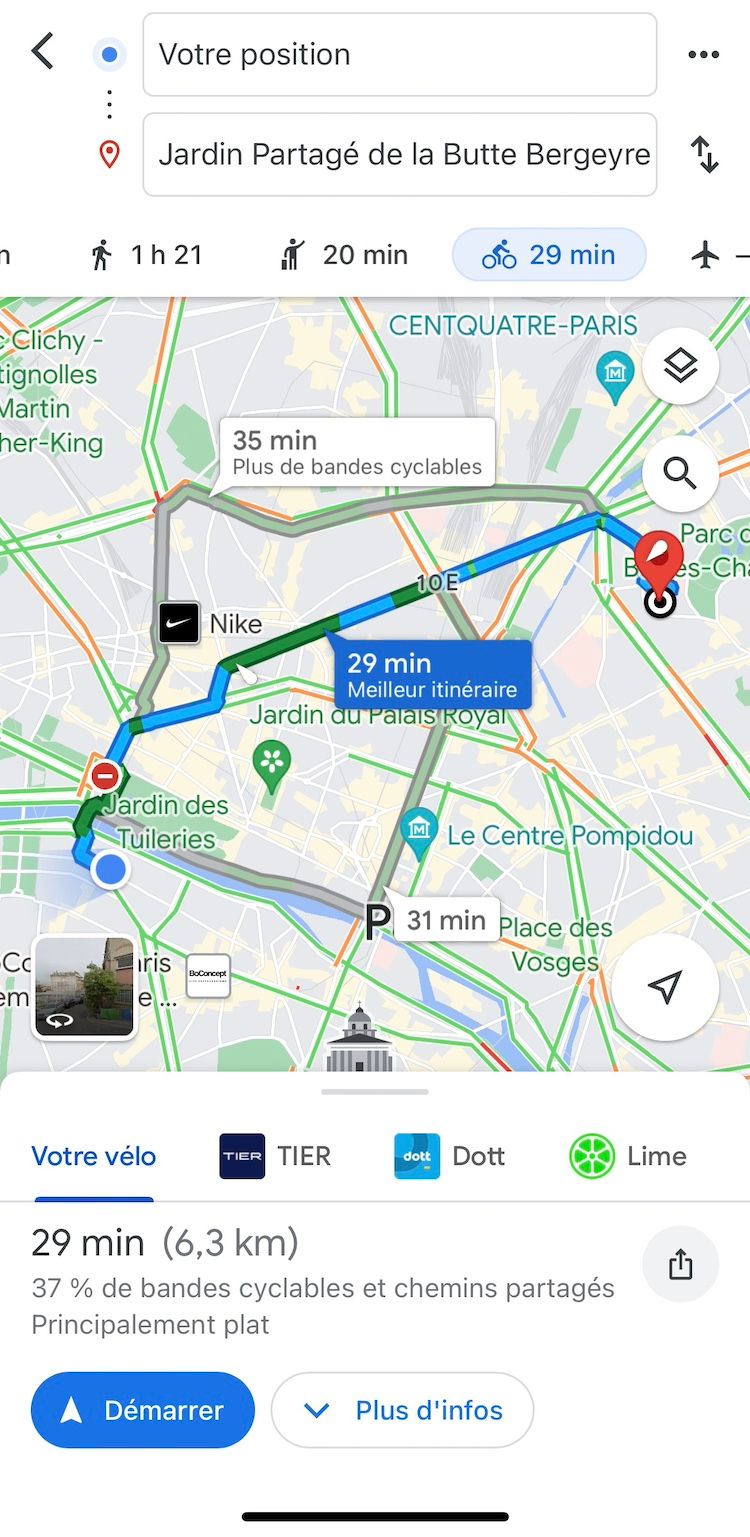This screenshot has height=1537, width=750.
Task: Start navigation with Démarrer
Action: pos(143,1410)
